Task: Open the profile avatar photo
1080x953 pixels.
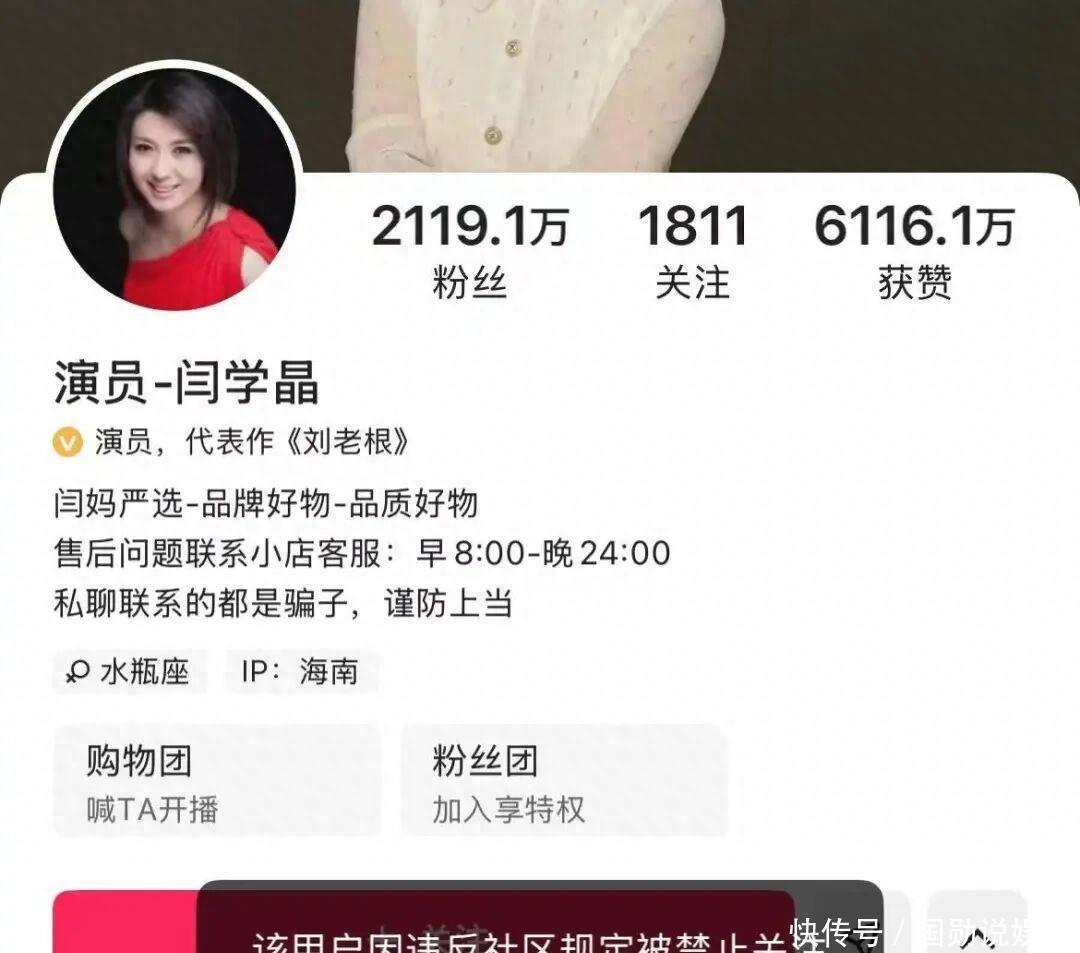Action: pyautogui.click(x=175, y=189)
